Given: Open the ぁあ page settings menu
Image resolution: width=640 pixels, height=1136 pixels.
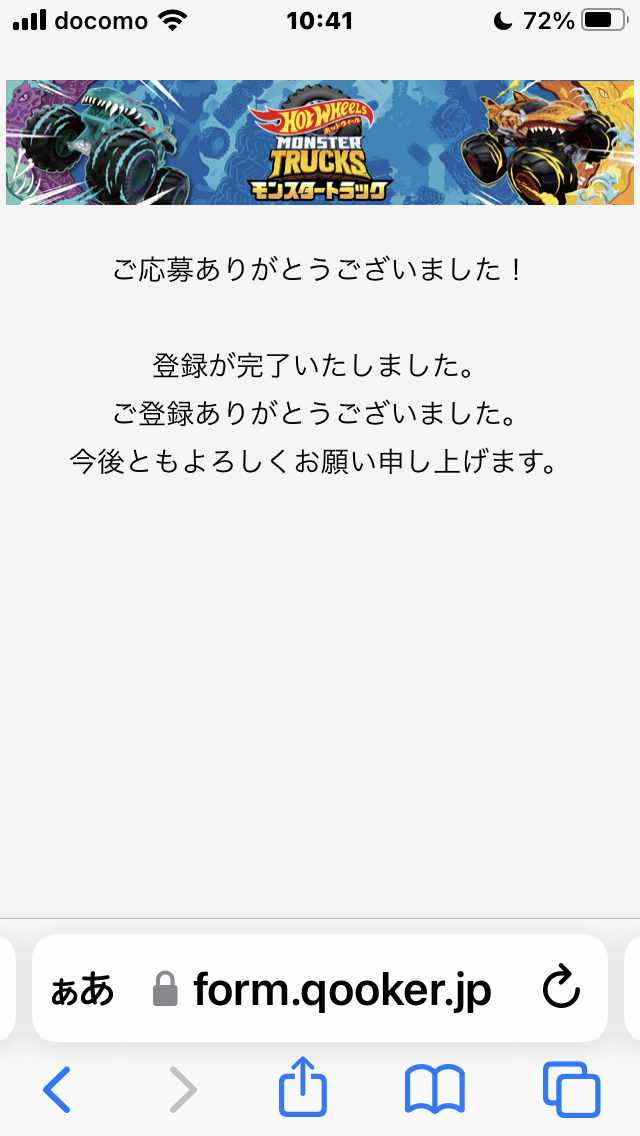Looking at the screenshot, I should (83, 991).
